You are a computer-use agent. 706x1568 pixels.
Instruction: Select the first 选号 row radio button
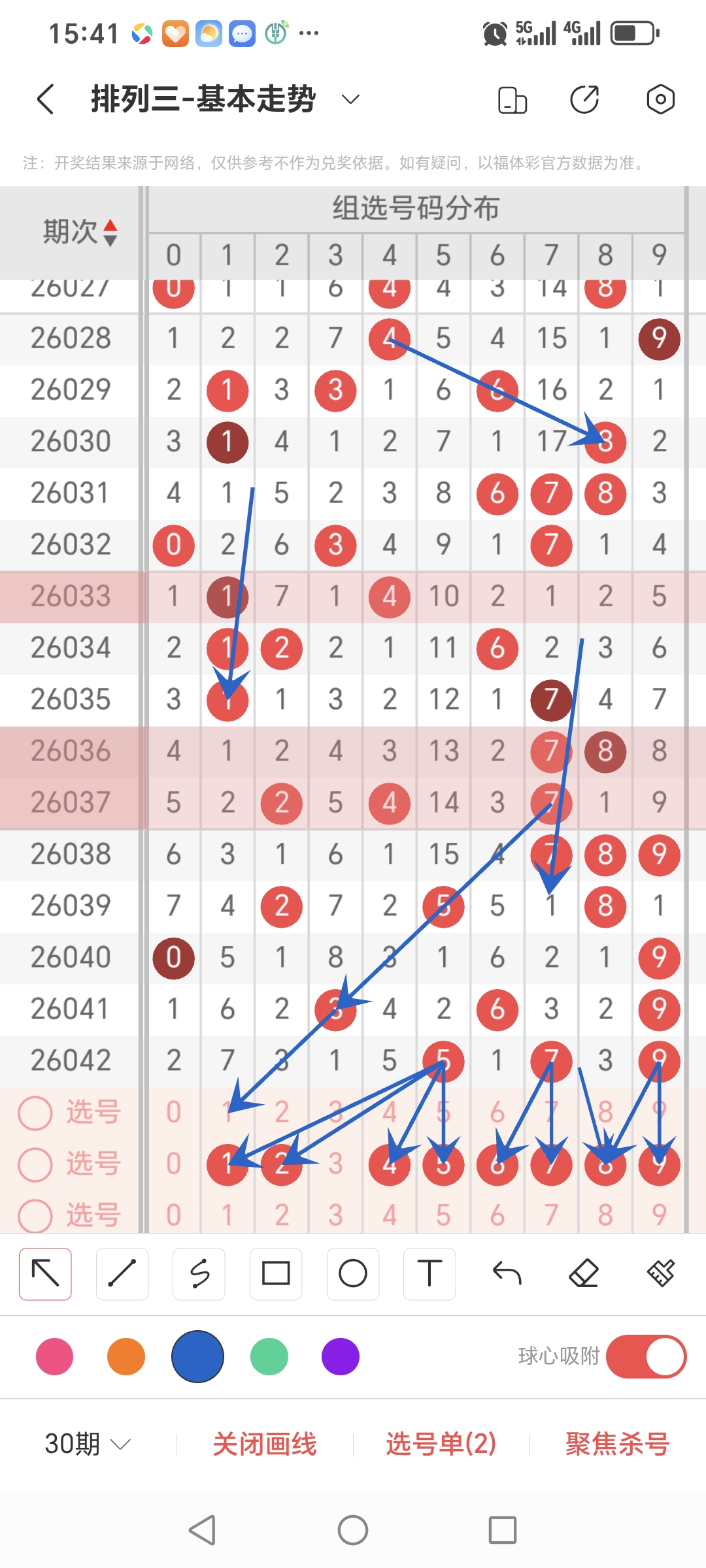(35, 1113)
